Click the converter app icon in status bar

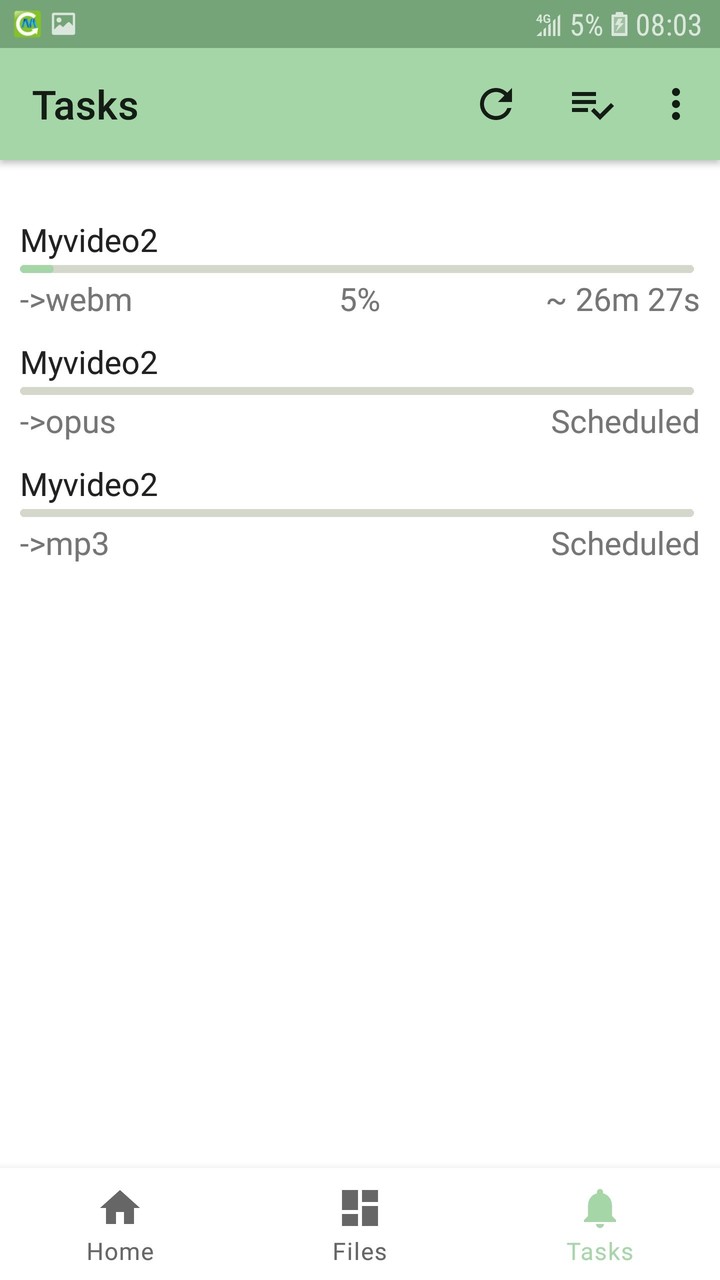(x=27, y=24)
